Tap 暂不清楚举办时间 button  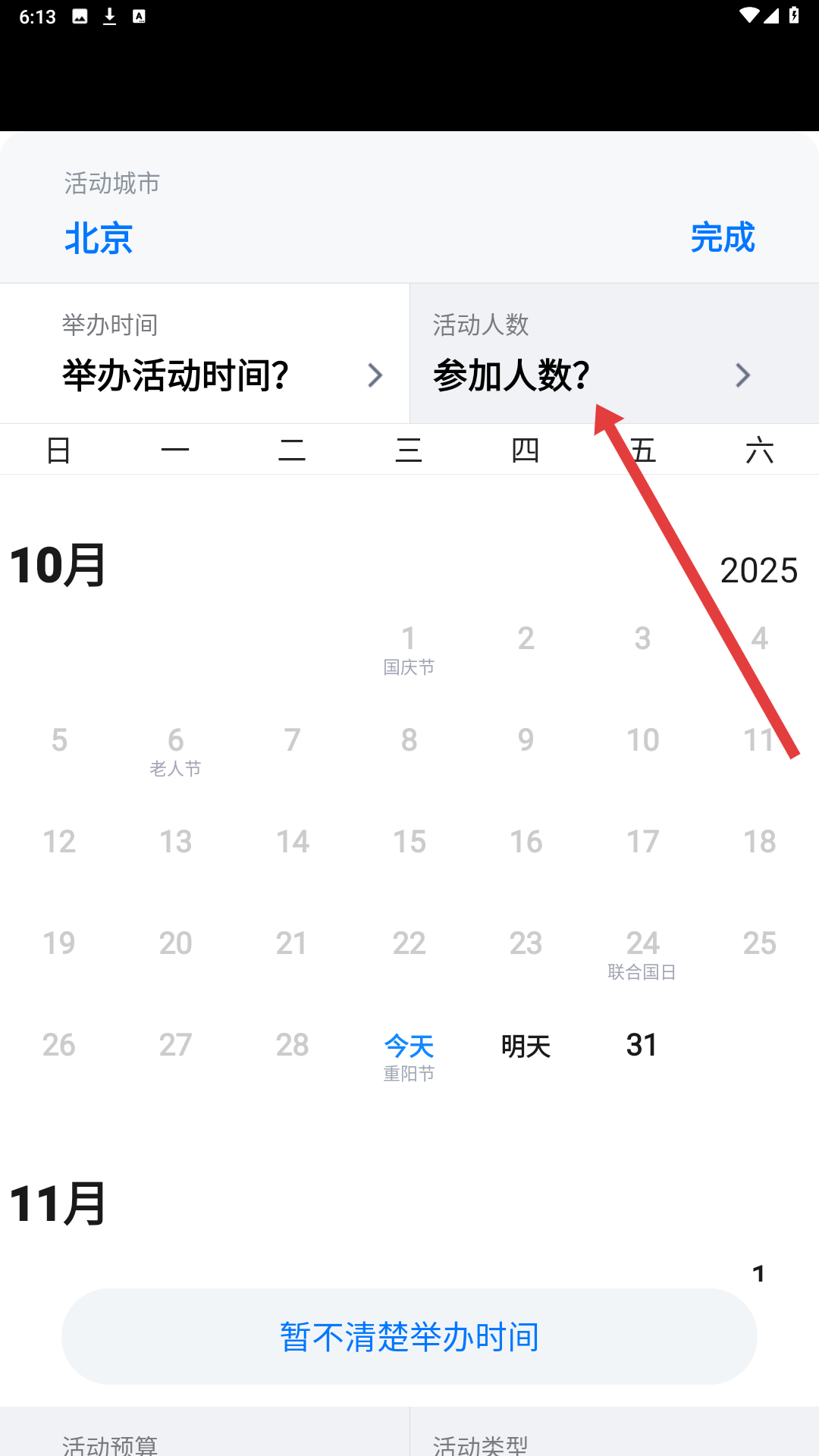click(x=409, y=1337)
